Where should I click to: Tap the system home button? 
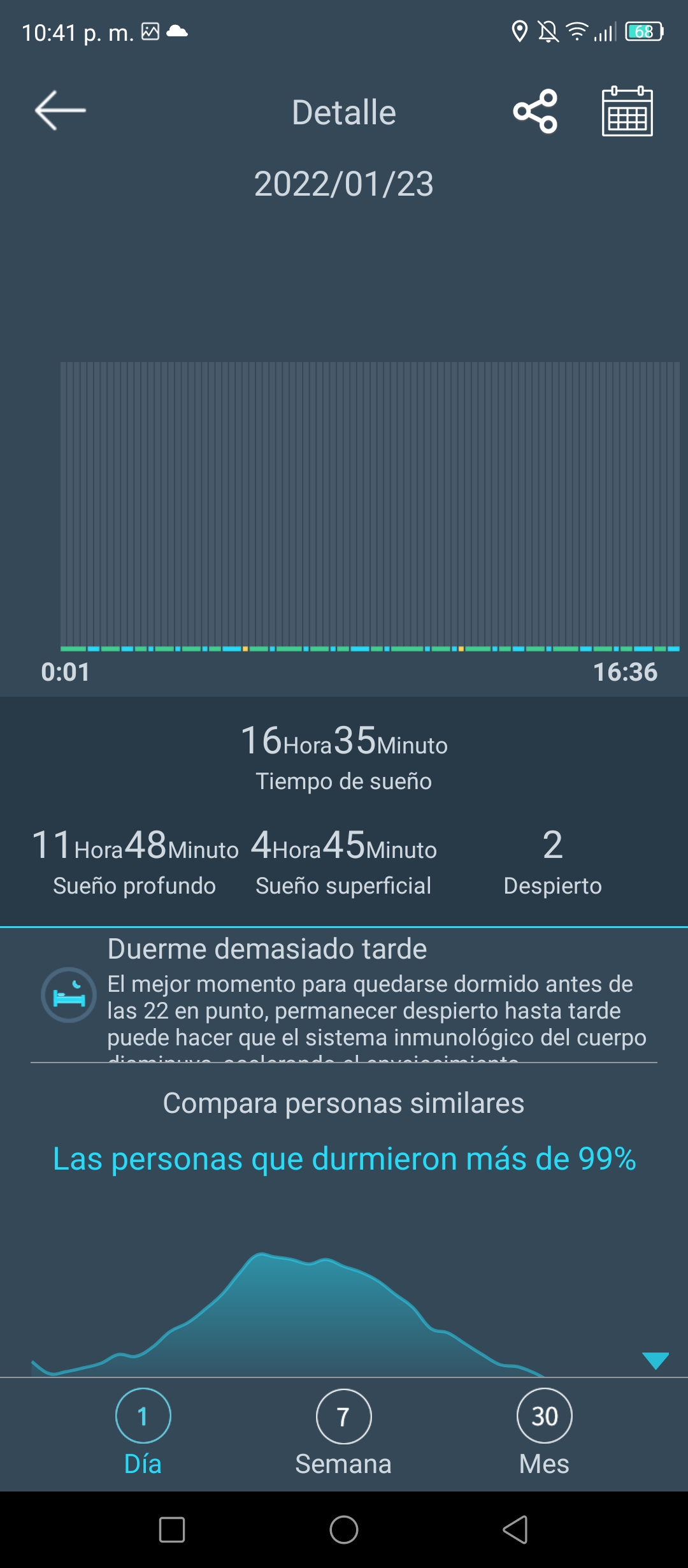(x=344, y=1529)
